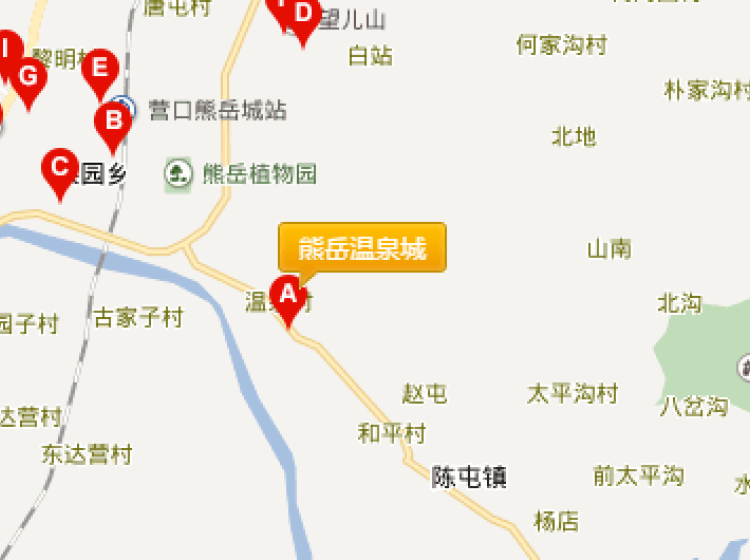Tap the red marker A

tap(288, 296)
